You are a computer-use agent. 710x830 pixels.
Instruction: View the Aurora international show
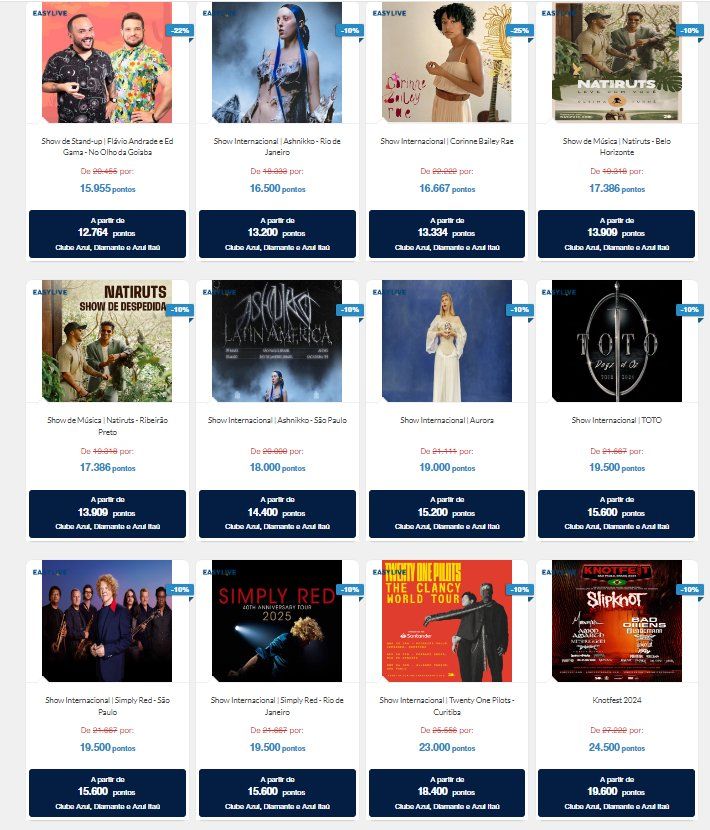coord(447,341)
